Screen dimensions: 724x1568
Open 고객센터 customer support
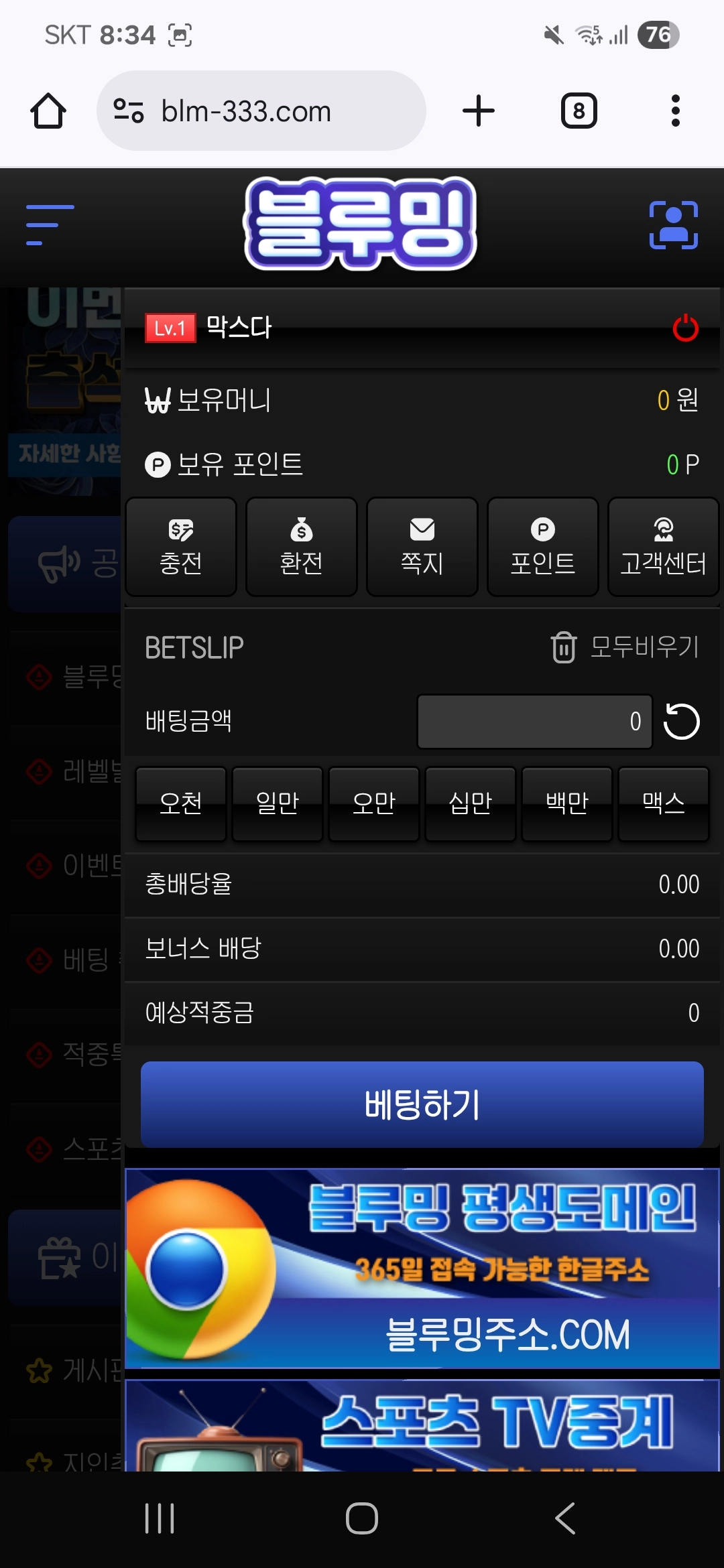[663, 547]
